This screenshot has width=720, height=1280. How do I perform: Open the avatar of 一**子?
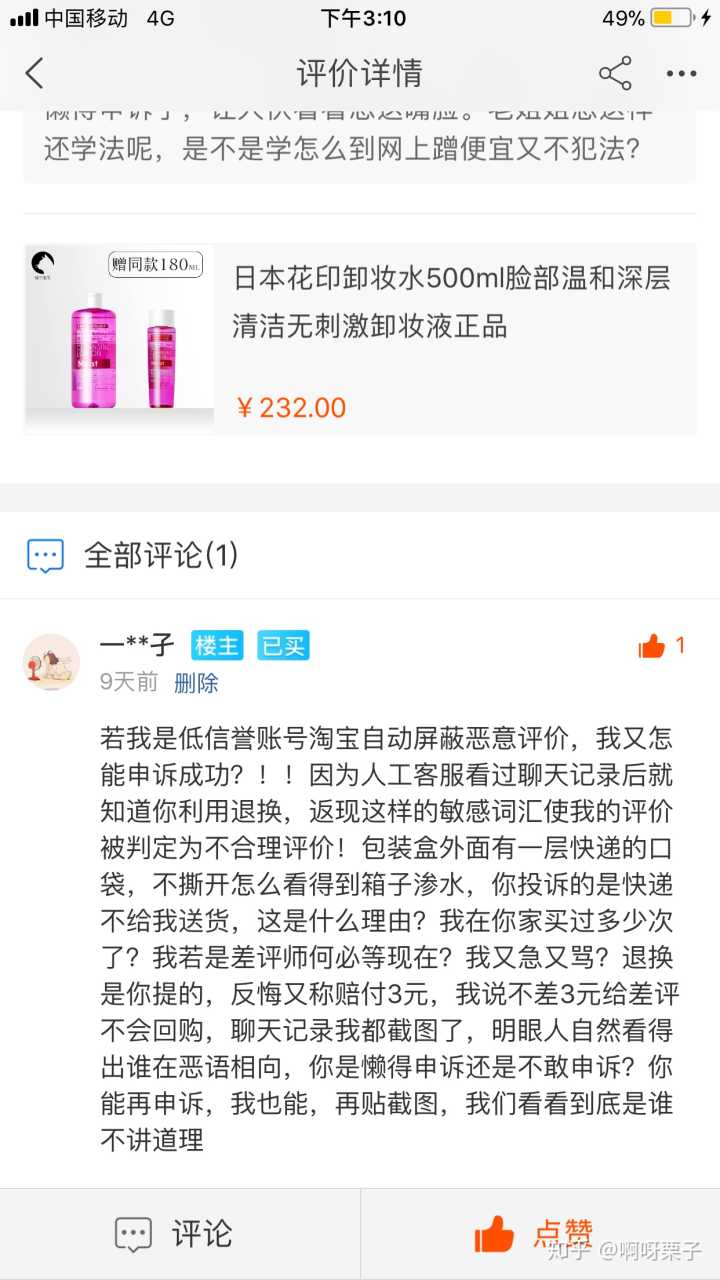(x=51, y=661)
